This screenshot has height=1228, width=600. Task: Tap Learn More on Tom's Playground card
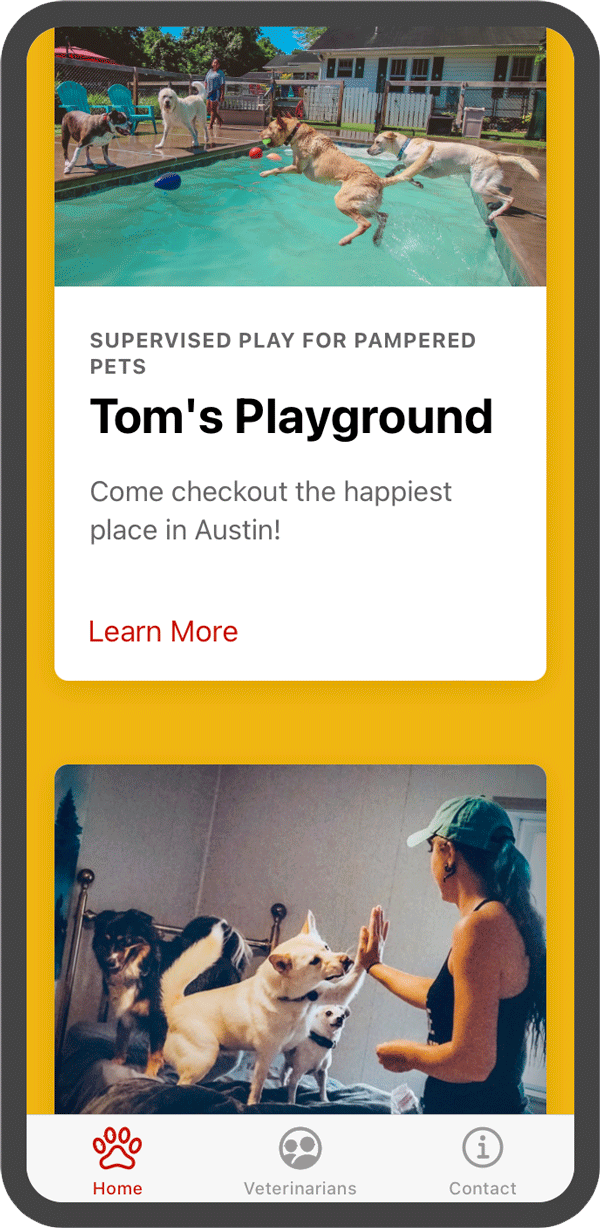(163, 632)
